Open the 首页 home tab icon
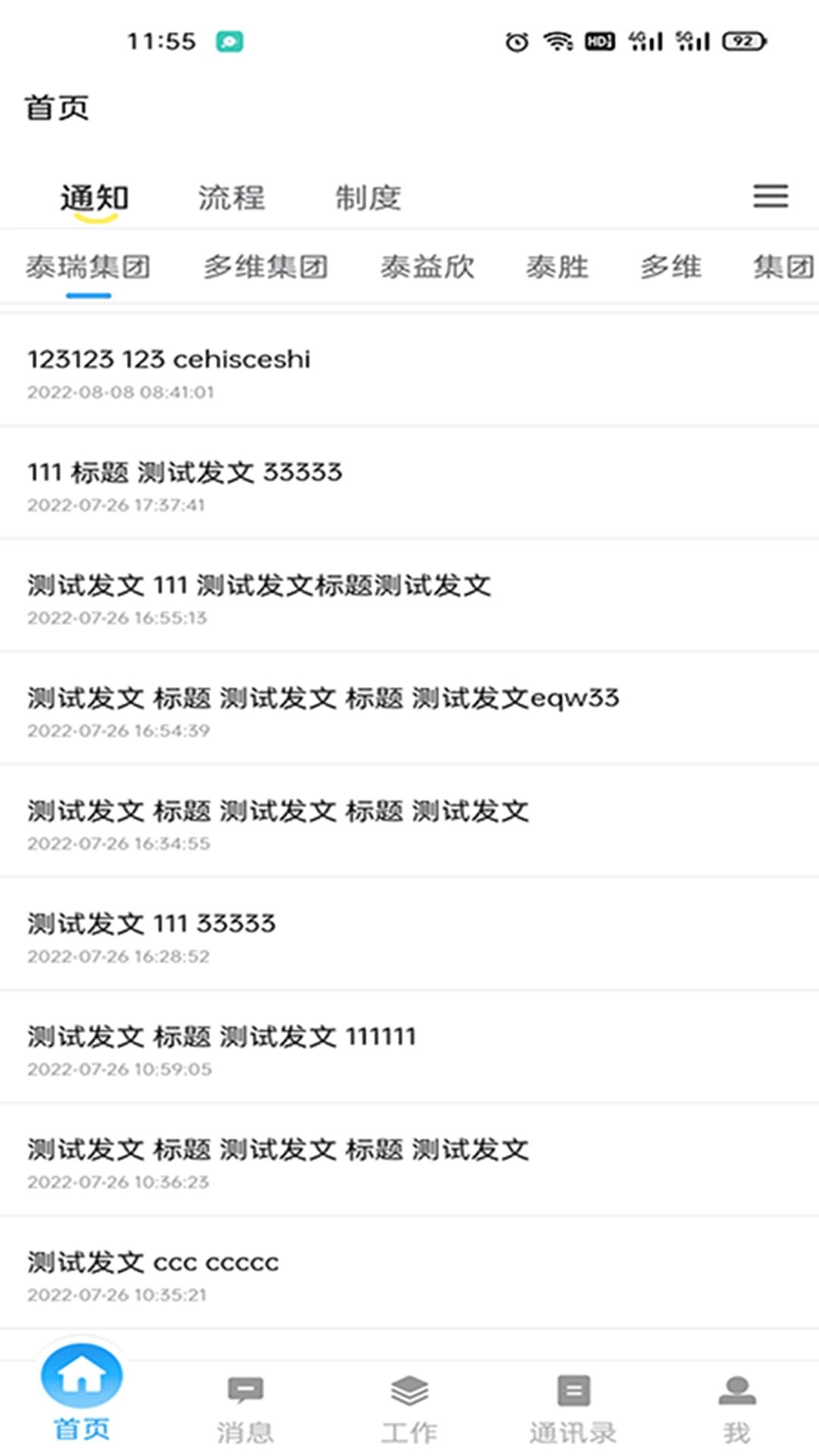The image size is (819, 1456). [82, 1386]
